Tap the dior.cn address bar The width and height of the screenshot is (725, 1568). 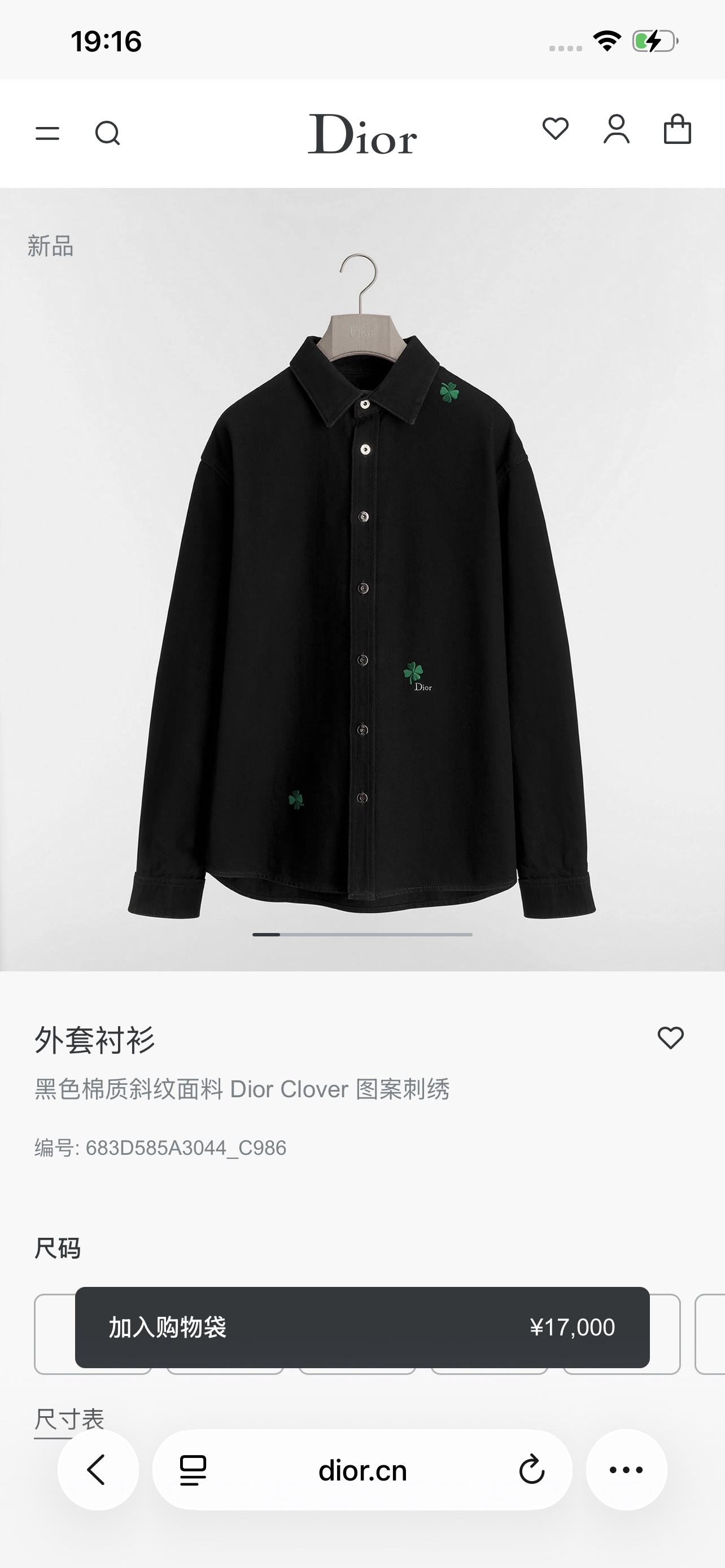pos(362,1470)
